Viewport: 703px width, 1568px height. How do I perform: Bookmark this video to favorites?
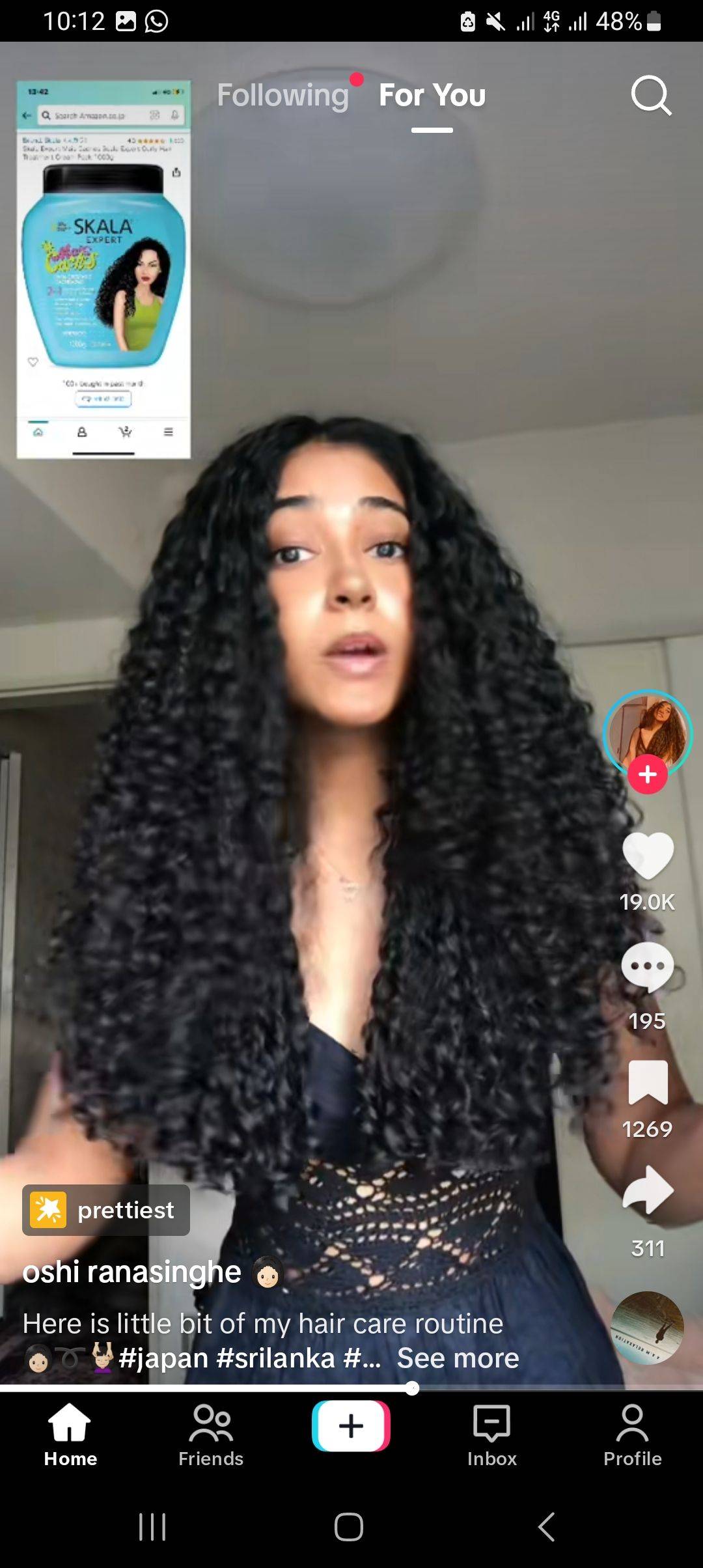click(648, 1082)
